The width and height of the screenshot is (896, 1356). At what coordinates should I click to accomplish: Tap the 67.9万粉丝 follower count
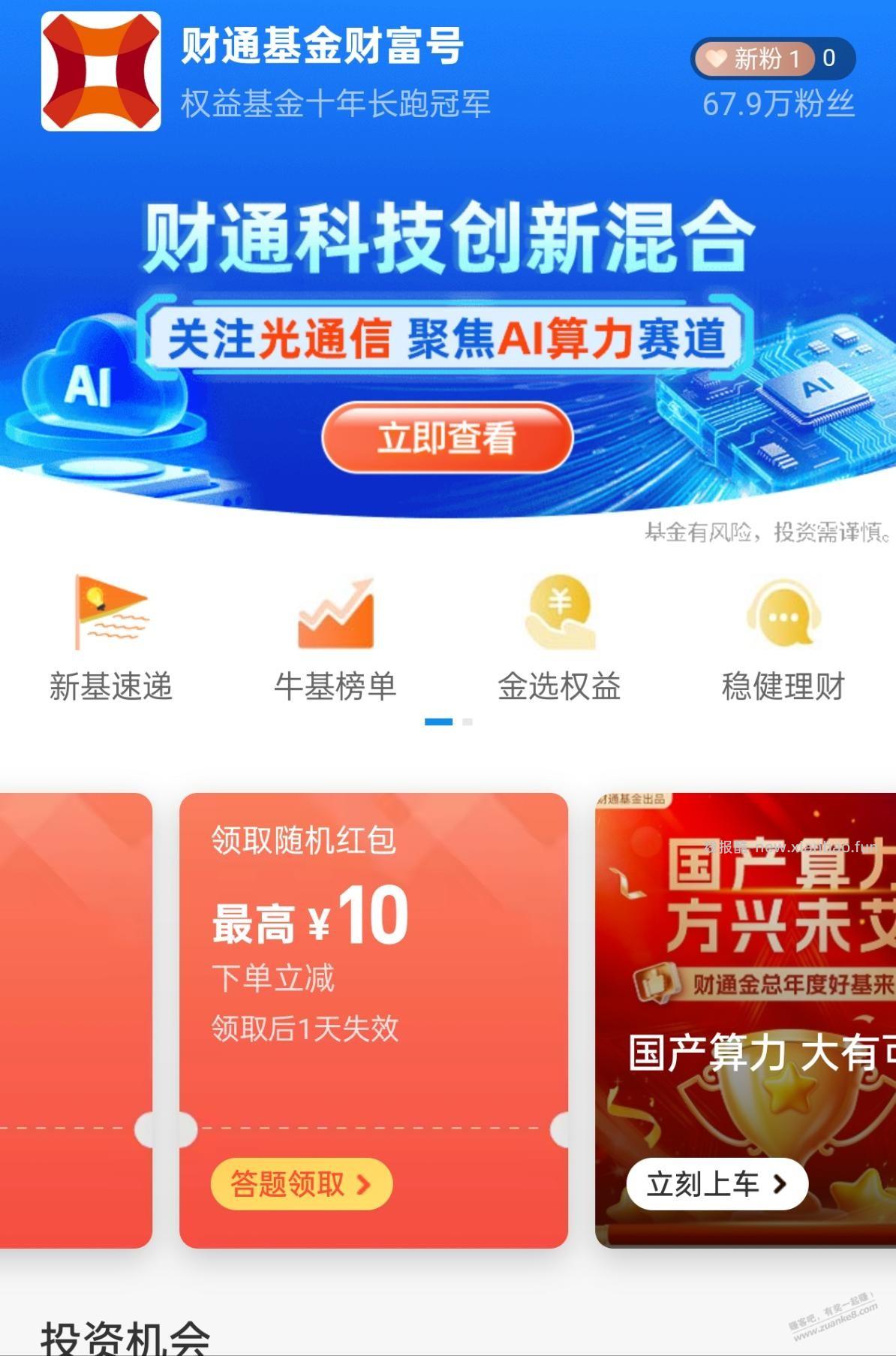click(778, 105)
